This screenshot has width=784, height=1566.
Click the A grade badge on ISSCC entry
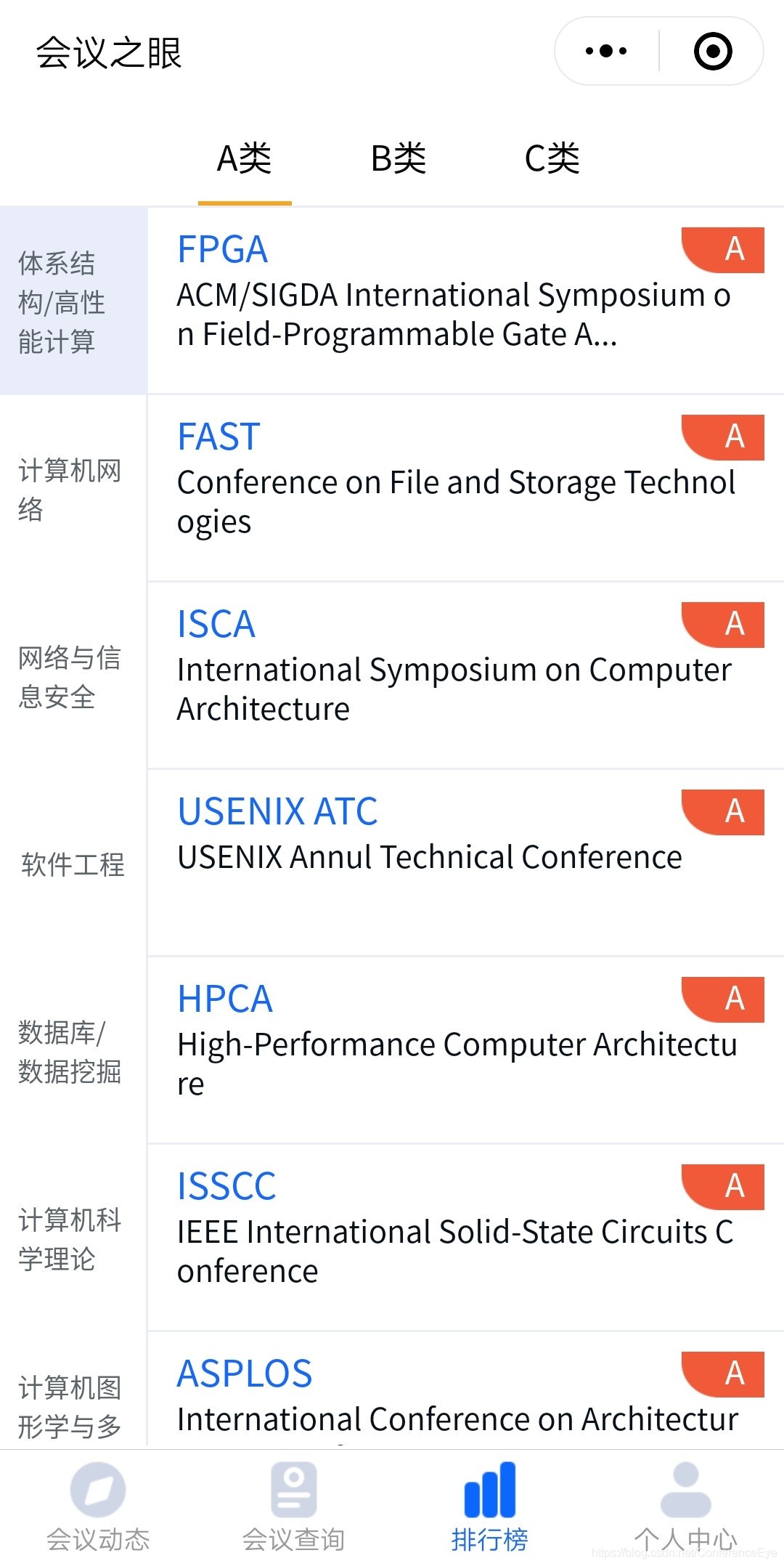tap(723, 1186)
